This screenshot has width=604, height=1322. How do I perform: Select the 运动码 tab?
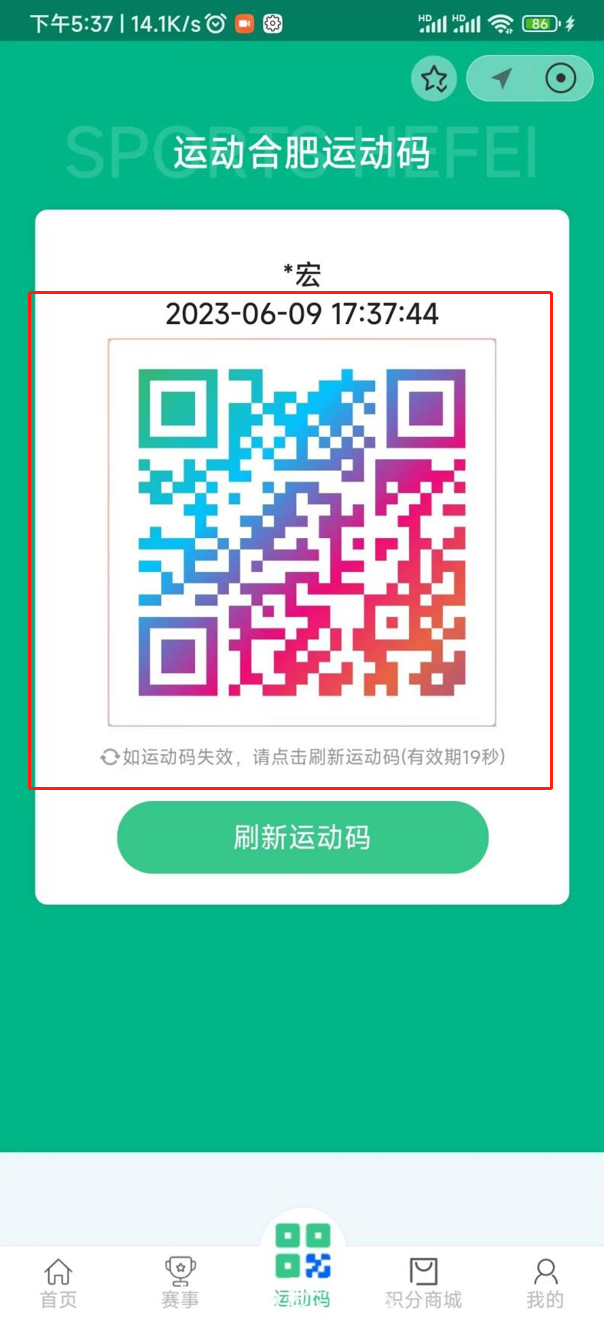[x=302, y=1270]
